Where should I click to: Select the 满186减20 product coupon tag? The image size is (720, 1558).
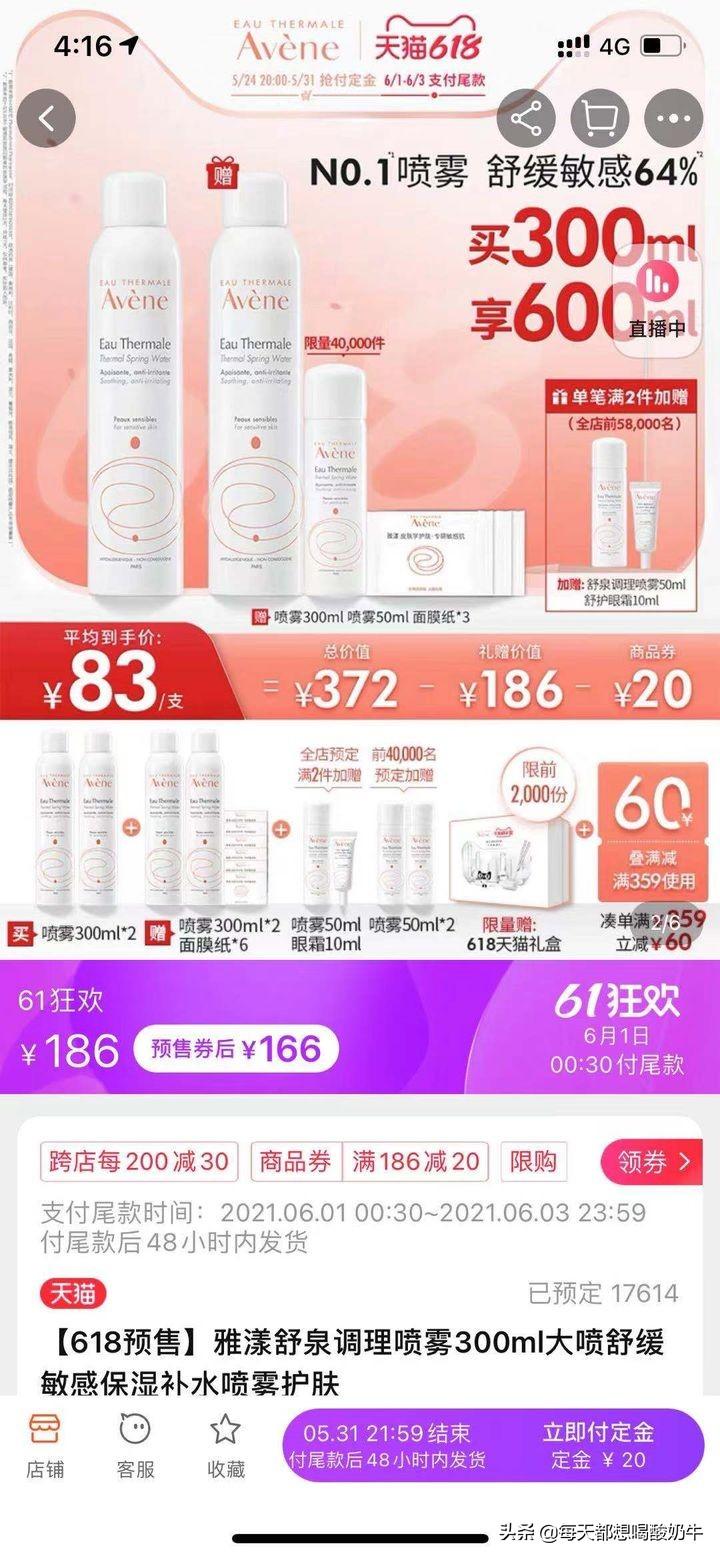tap(414, 1162)
